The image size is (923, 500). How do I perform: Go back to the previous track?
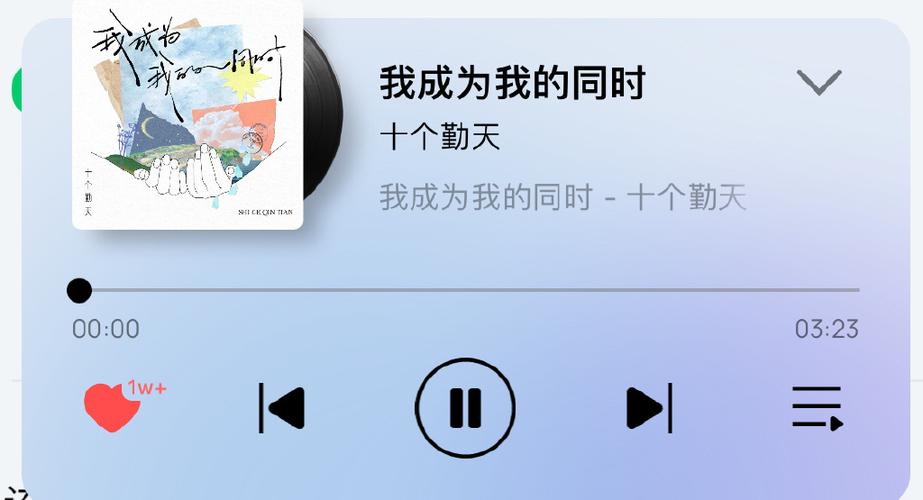click(x=281, y=408)
